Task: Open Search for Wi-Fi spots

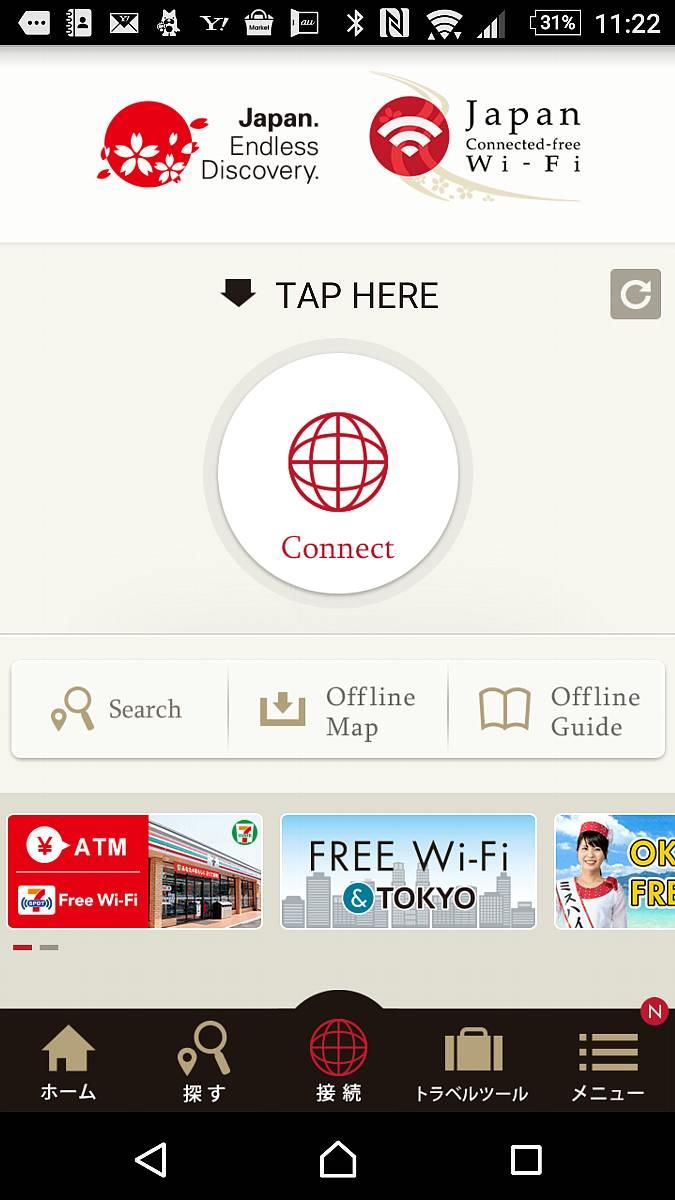Action: tap(120, 710)
